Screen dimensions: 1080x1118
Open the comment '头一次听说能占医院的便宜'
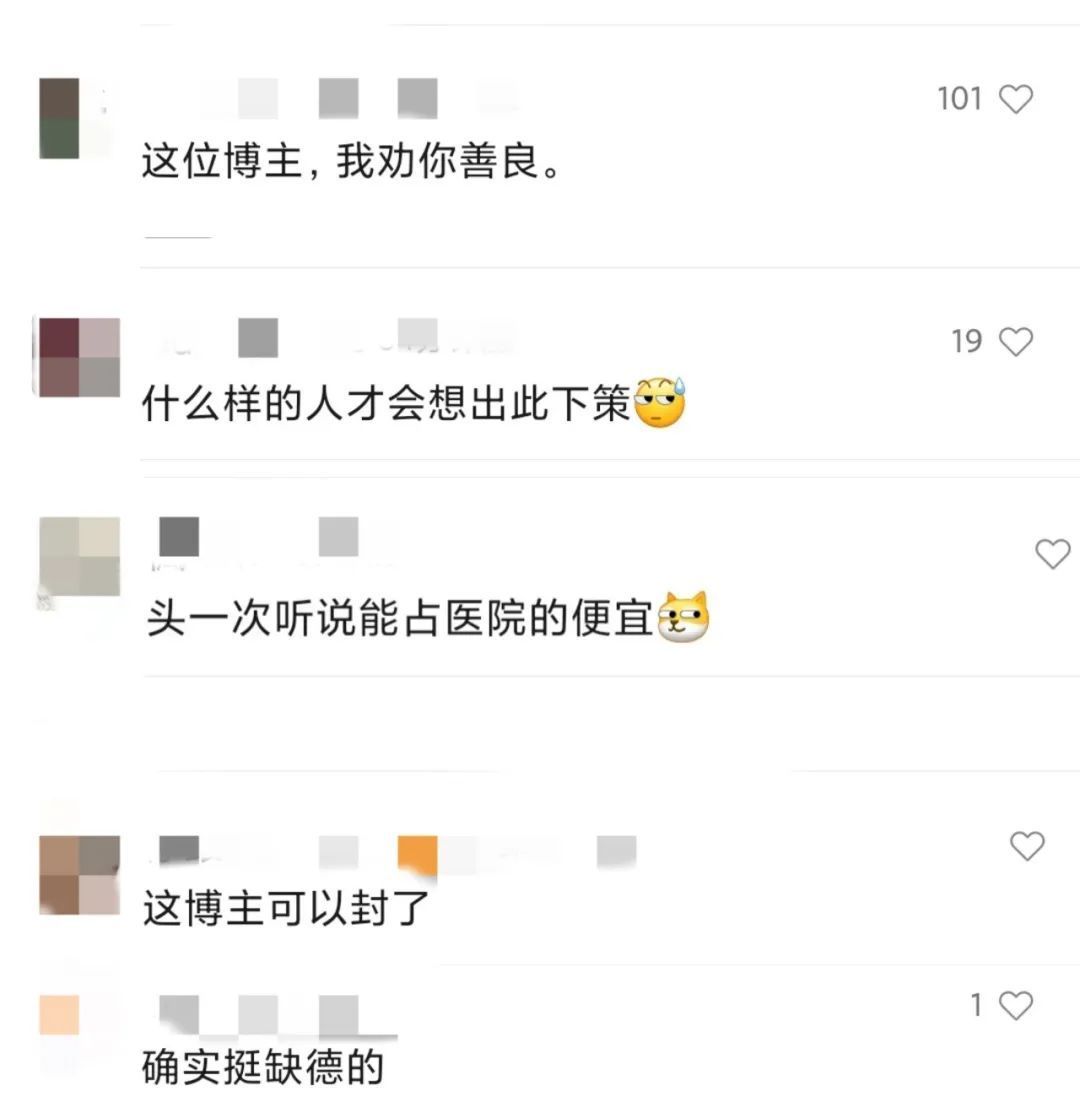point(400,621)
